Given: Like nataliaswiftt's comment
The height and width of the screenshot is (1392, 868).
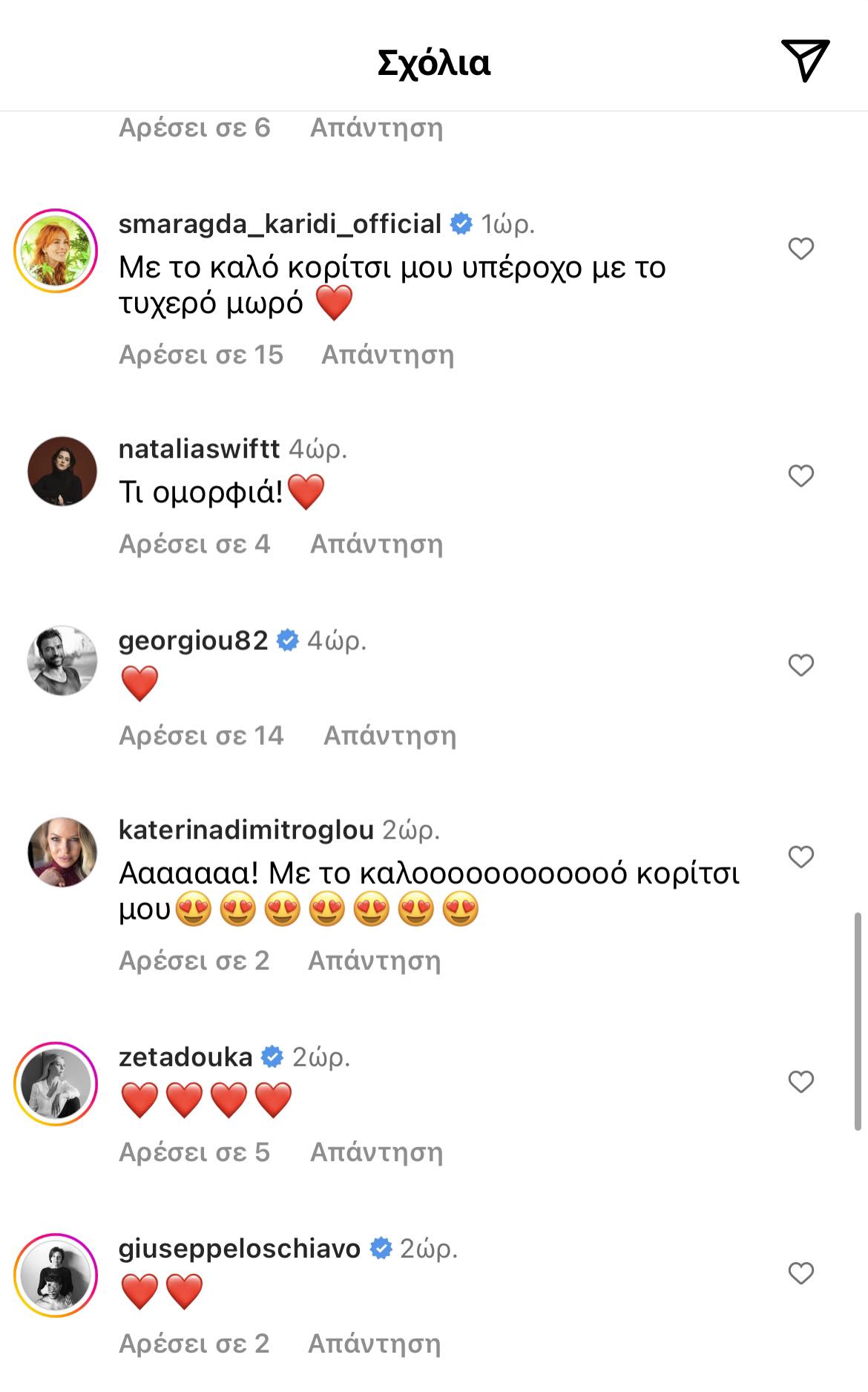Looking at the screenshot, I should (x=801, y=476).
